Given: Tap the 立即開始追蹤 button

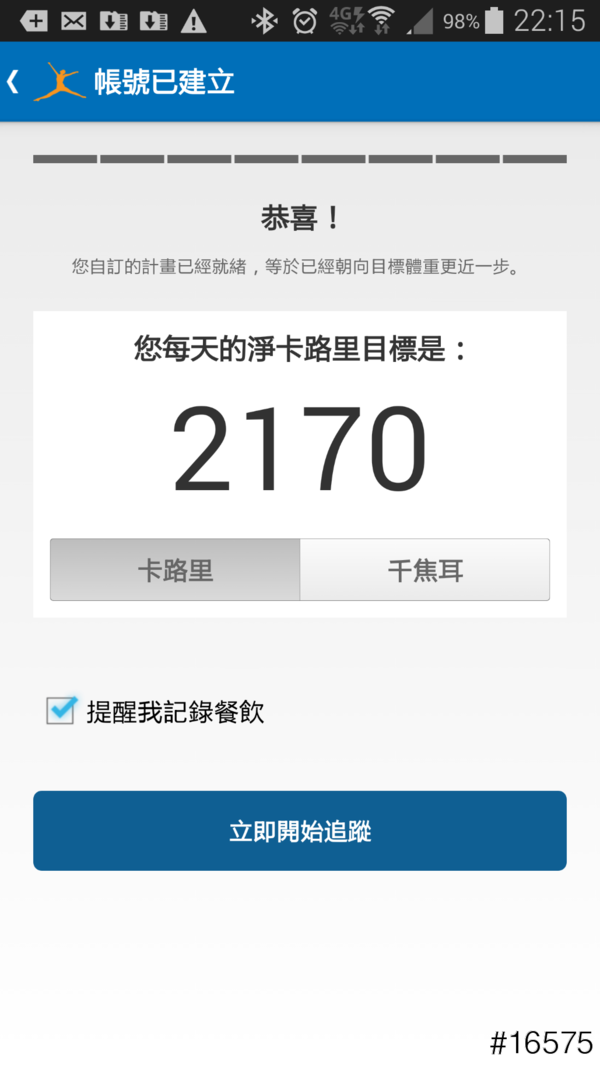Looking at the screenshot, I should pos(300,831).
